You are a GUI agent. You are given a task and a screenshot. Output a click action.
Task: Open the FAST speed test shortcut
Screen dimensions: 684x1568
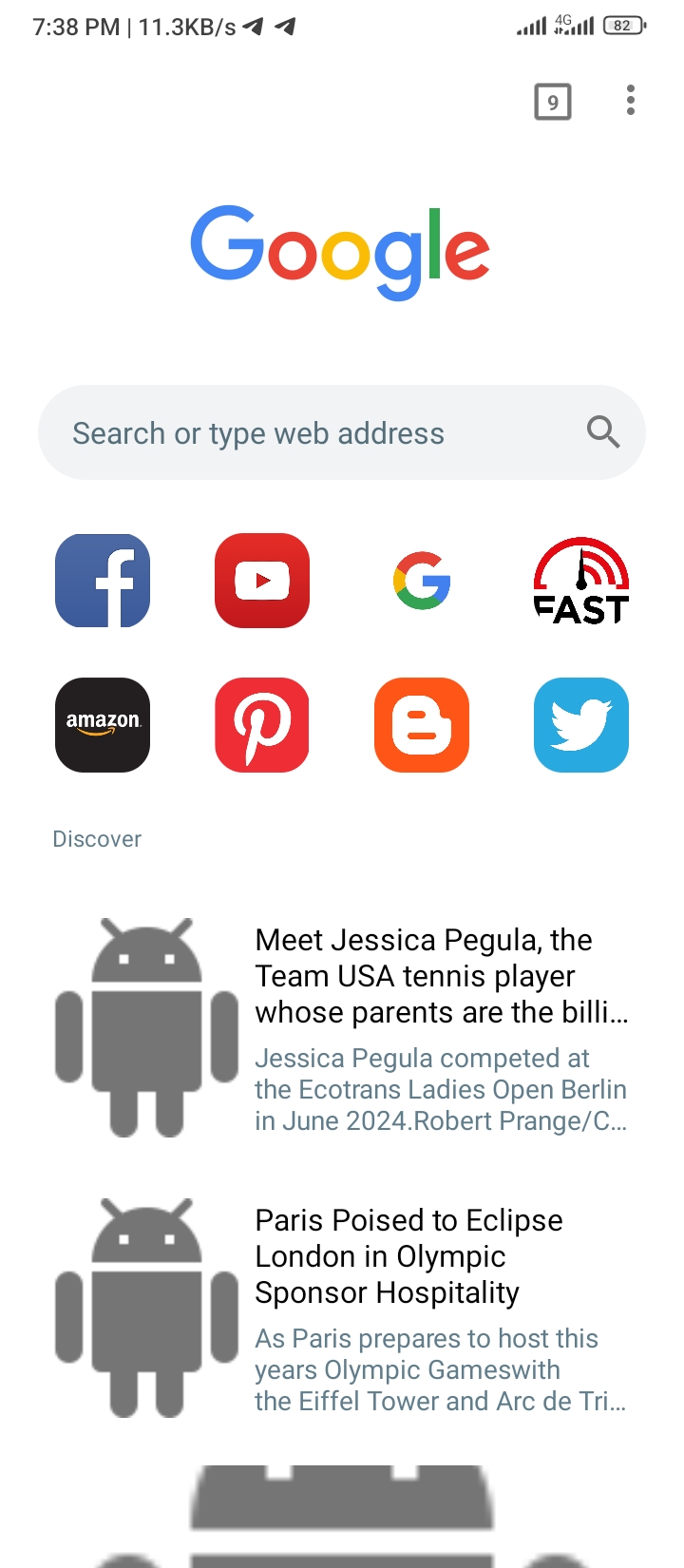click(581, 581)
